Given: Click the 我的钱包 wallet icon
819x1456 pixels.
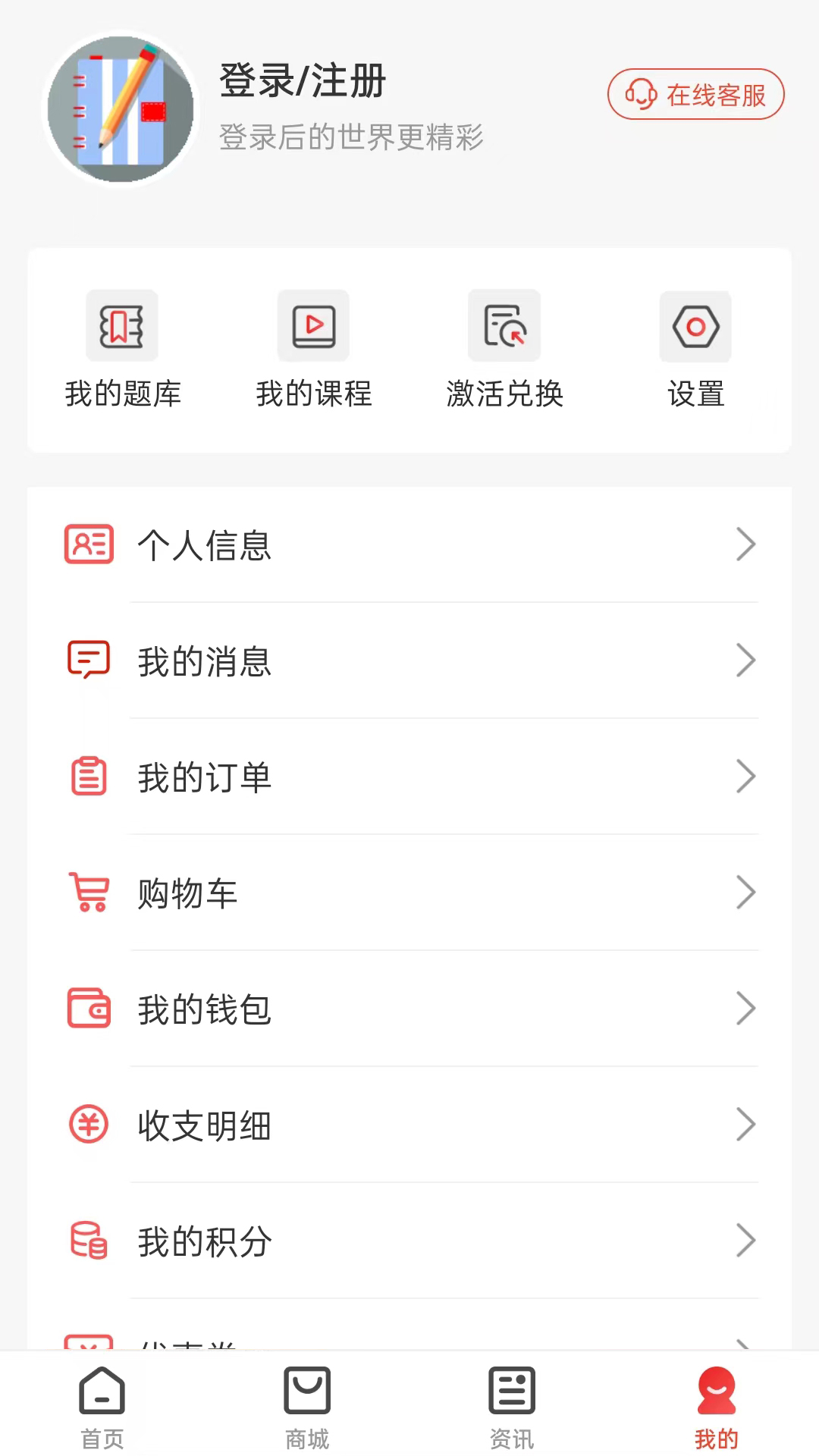Looking at the screenshot, I should point(89,1009).
